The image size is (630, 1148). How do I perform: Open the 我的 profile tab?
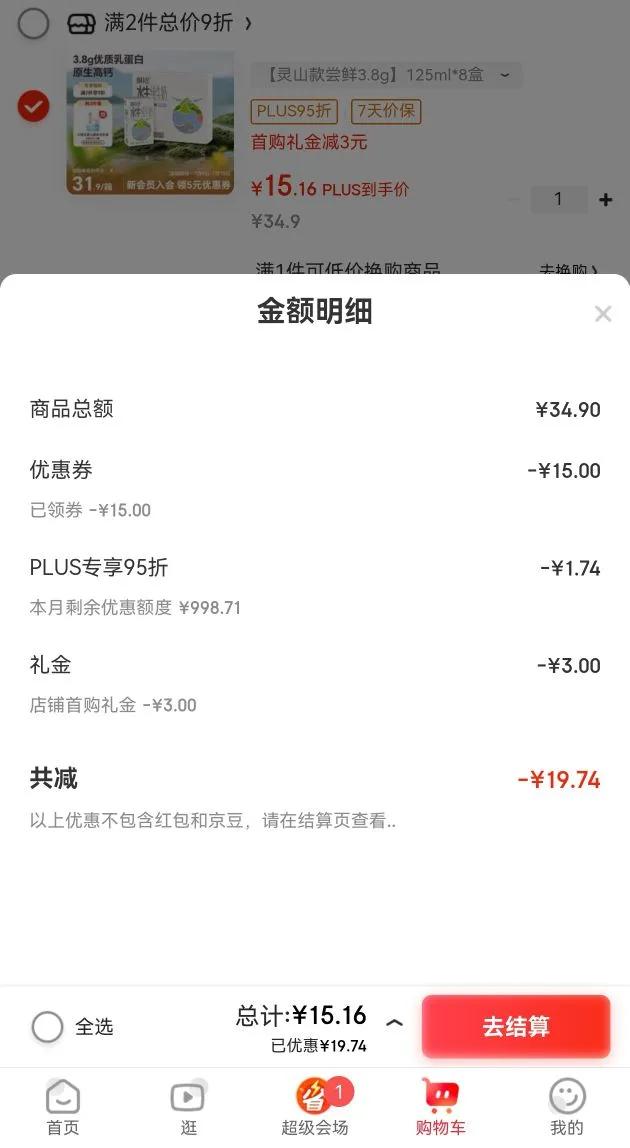point(567,1107)
